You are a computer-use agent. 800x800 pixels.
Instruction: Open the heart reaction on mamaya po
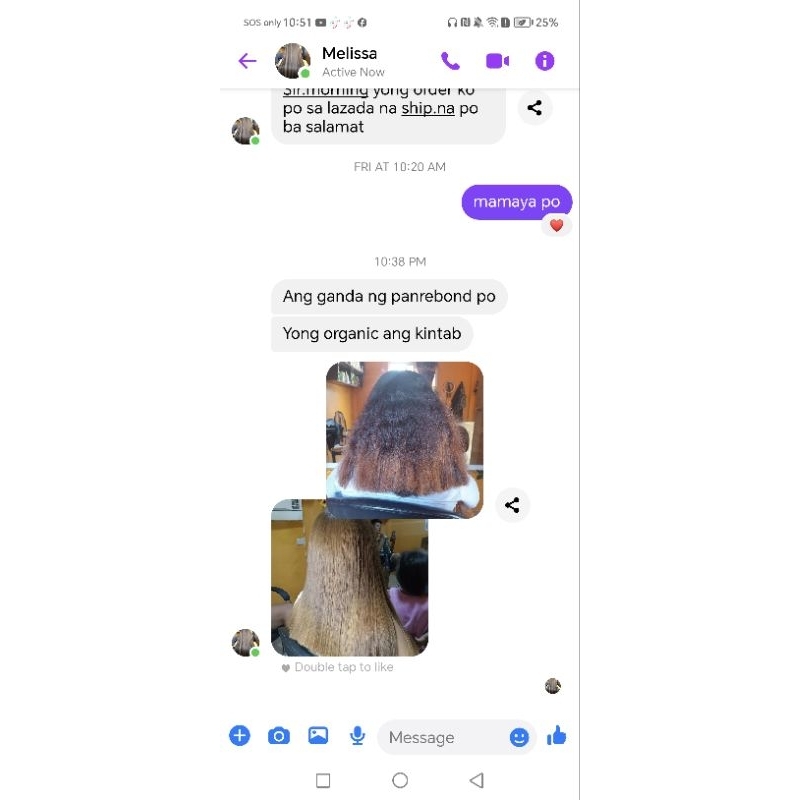[556, 225]
